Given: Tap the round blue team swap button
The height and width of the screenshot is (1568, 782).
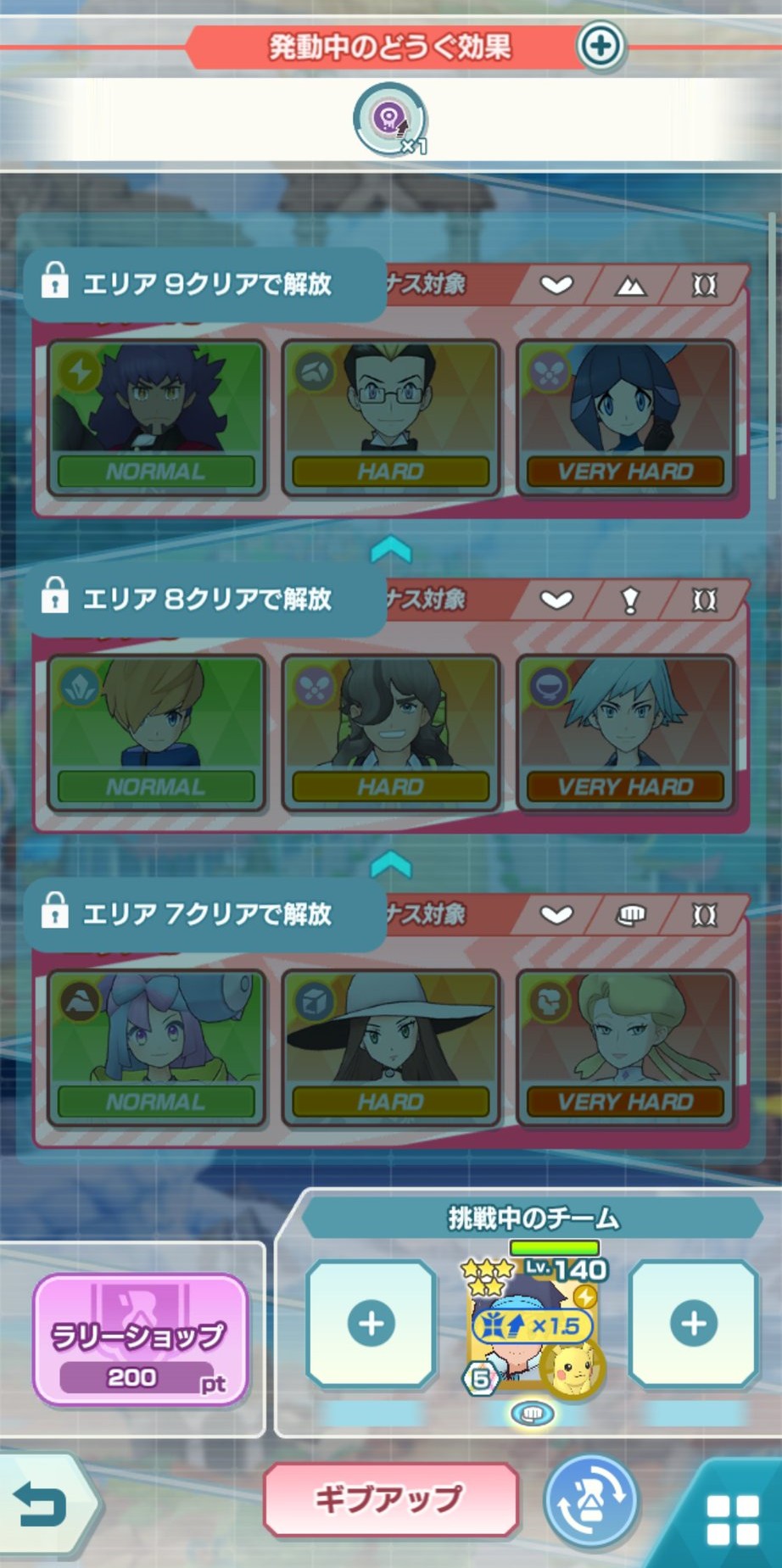Looking at the screenshot, I should pyautogui.click(x=590, y=1501).
